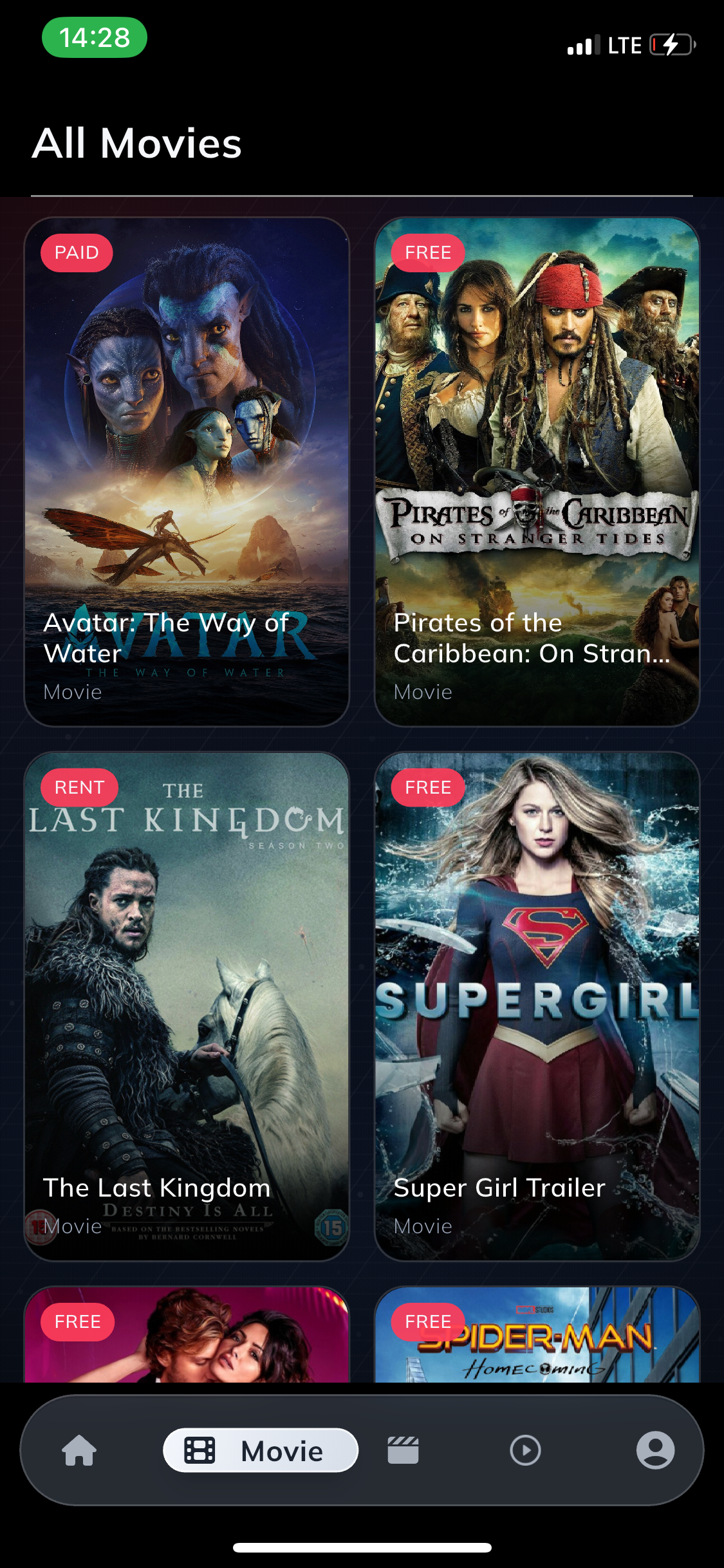The height and width of the screenshot is (1568, 724).
Task: Open The Last Kingdom rental card
Action: pos(187,1006)
